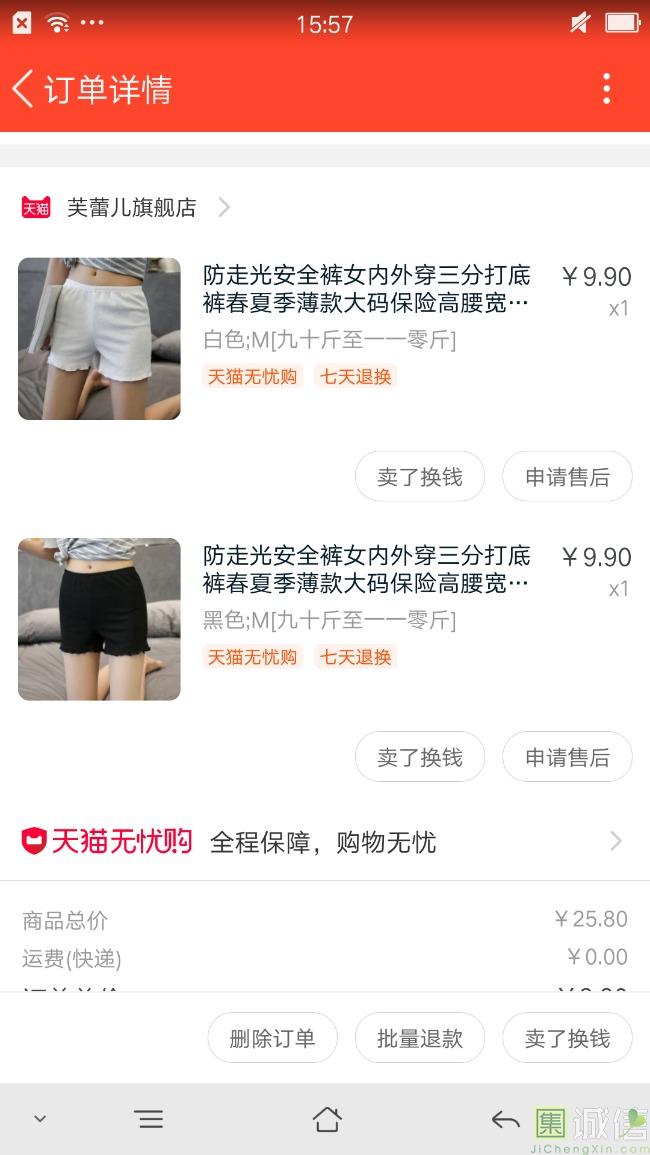Image resolution: width=650 pixels, height=1155 pixels.
Task: Request 申请售后 for the white 白色 item
Action: pyautogui.click(x=567, y=477)
